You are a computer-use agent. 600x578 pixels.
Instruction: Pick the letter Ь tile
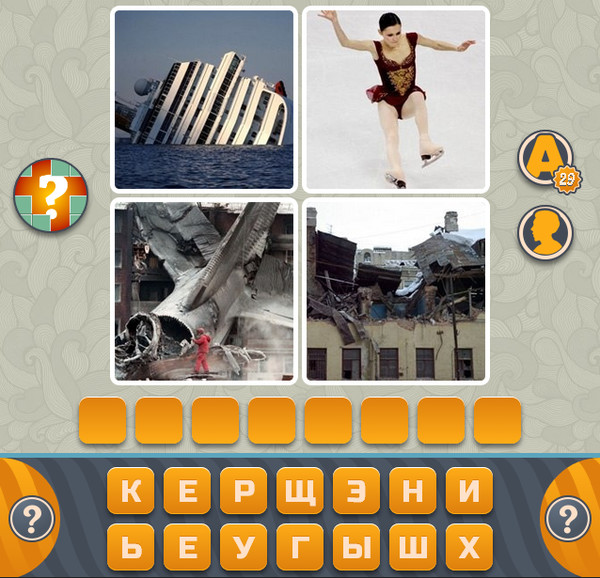(131, 547)
